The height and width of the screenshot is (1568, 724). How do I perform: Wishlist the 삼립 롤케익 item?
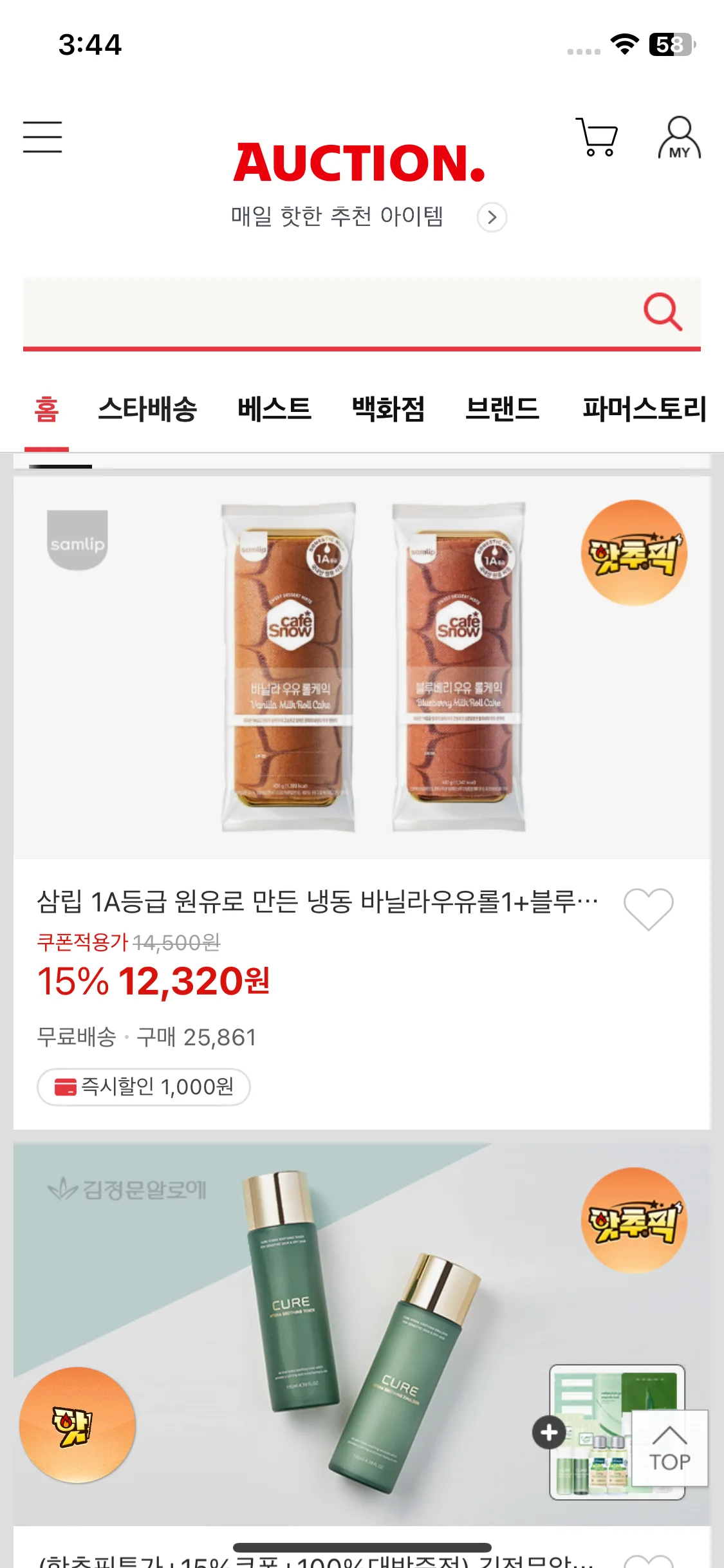tap(648, 909)
